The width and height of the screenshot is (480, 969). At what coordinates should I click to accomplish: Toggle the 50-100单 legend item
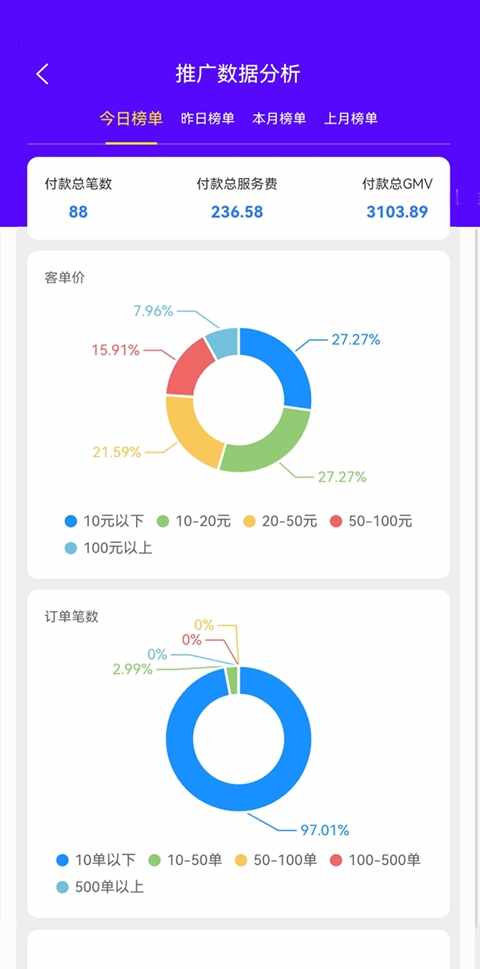(x=276, y=860)
